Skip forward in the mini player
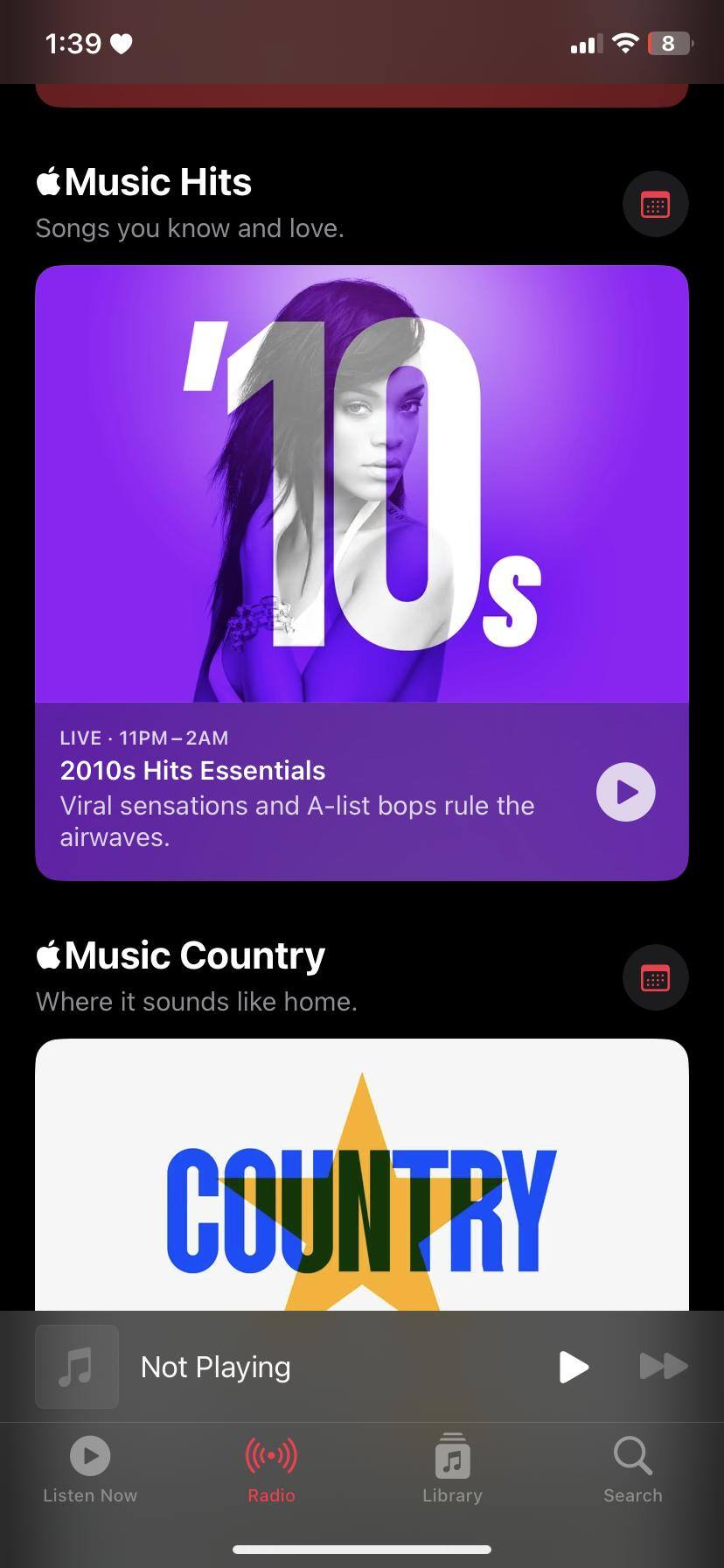The width and height of the screenshot is (724, 1568). click(664, 1367)
